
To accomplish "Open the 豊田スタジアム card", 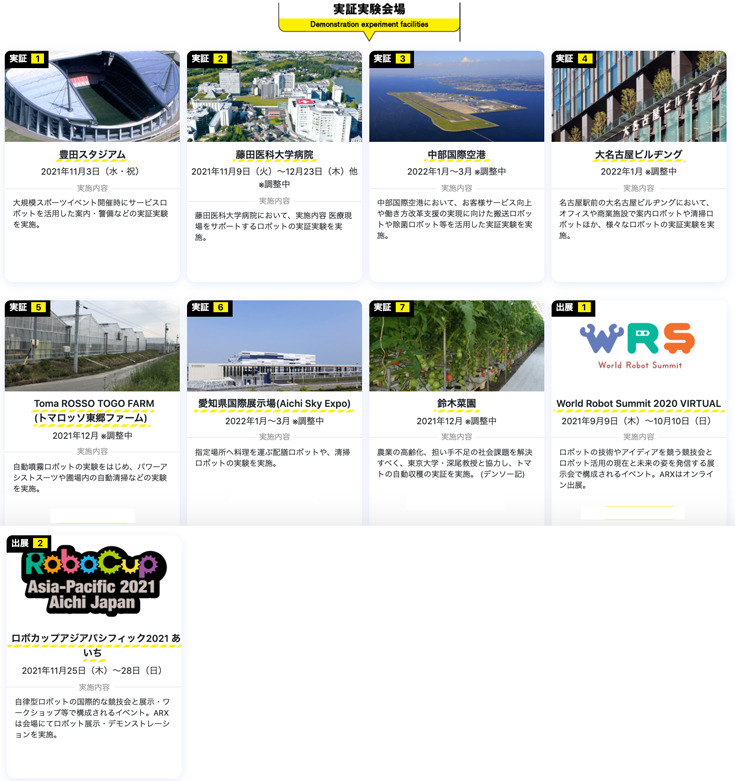I will point(92,155).
